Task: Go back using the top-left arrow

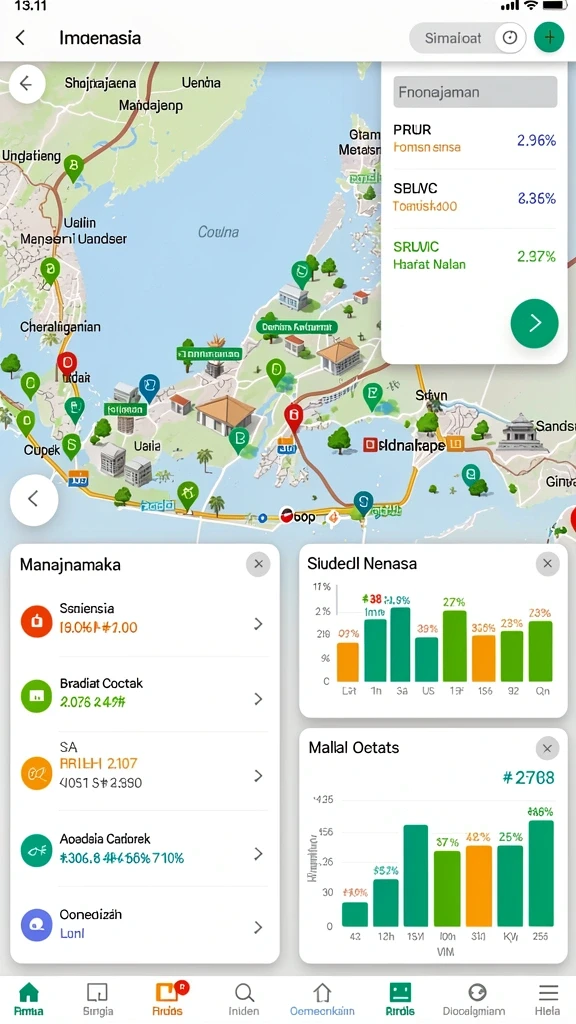Action: [20, 37]
